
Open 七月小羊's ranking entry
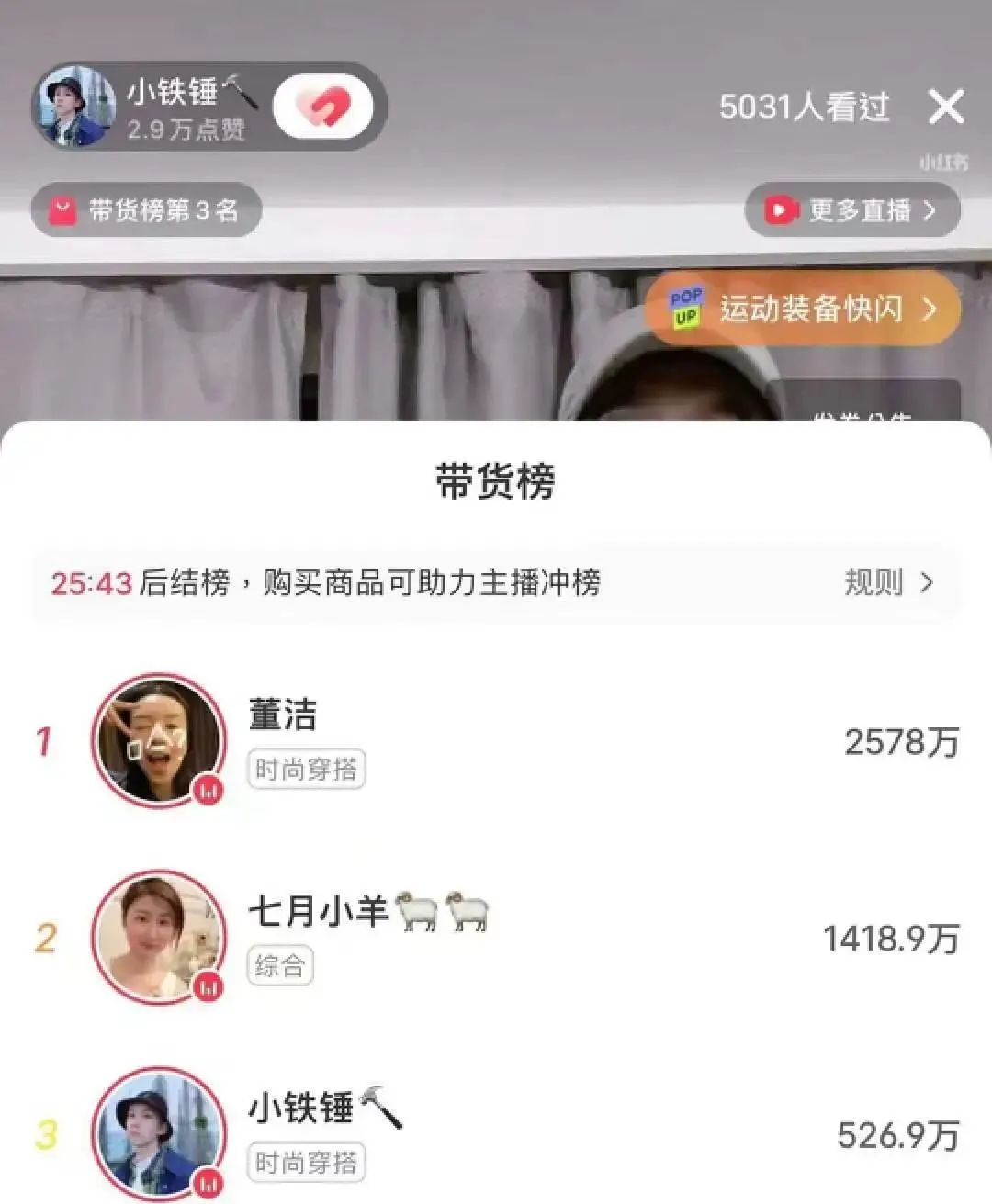(496, 938)
